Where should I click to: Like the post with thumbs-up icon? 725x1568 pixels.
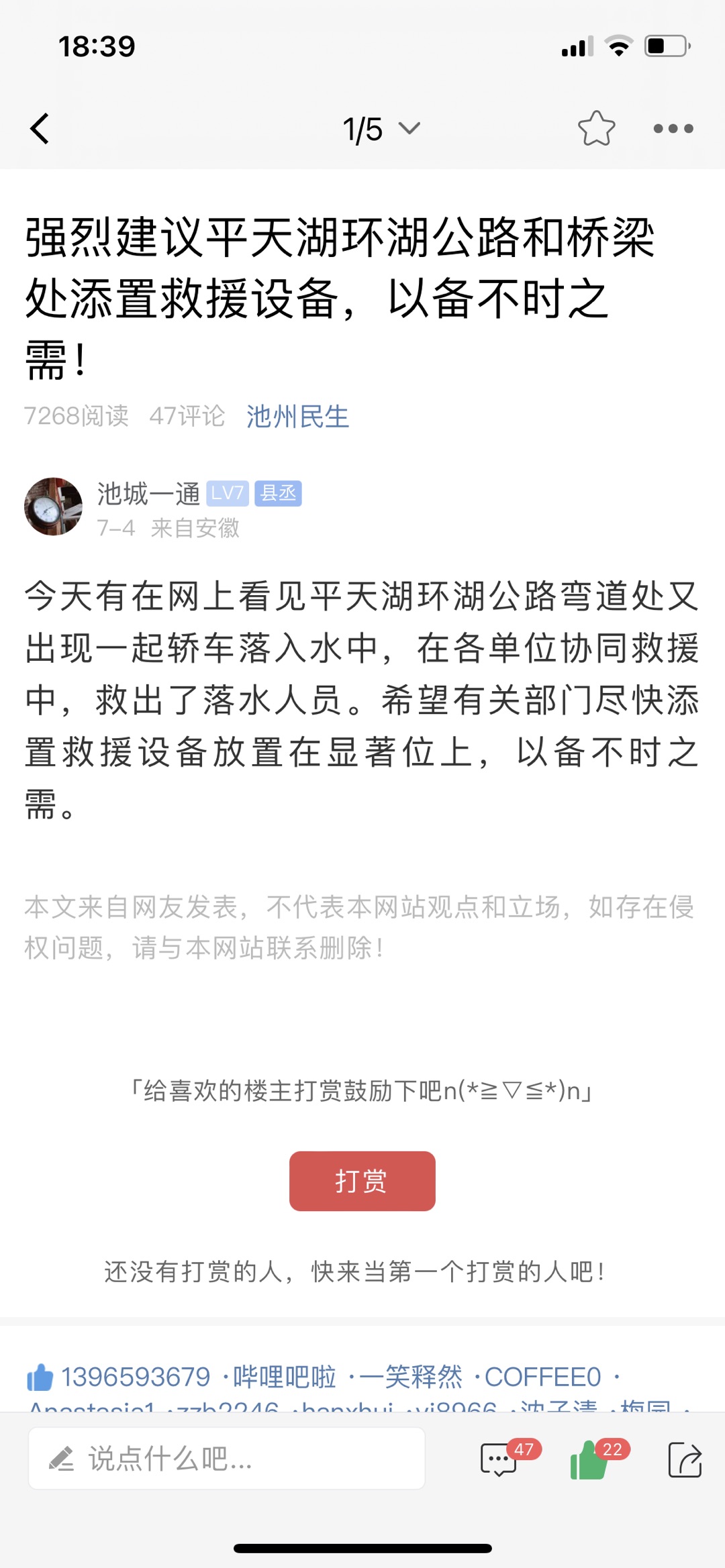click(x=589, y=1460)
